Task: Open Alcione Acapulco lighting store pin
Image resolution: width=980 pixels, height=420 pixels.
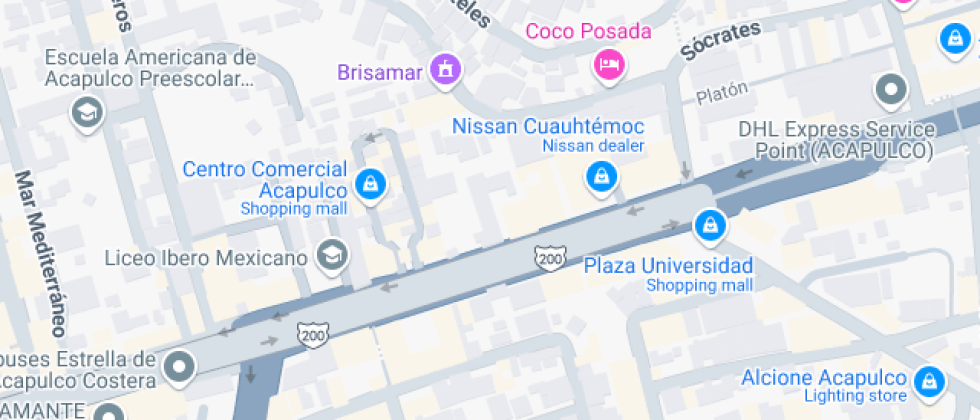Action: 929,380
